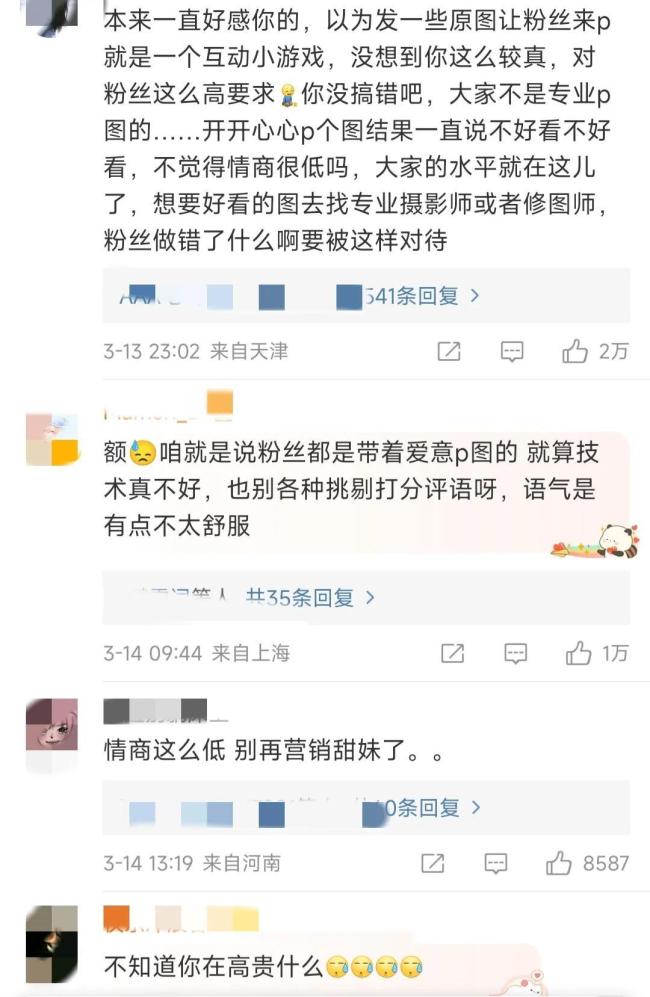Screen dimensions: 650x997
Task: Share the comment posted from 天津
Action: [449, 351]
